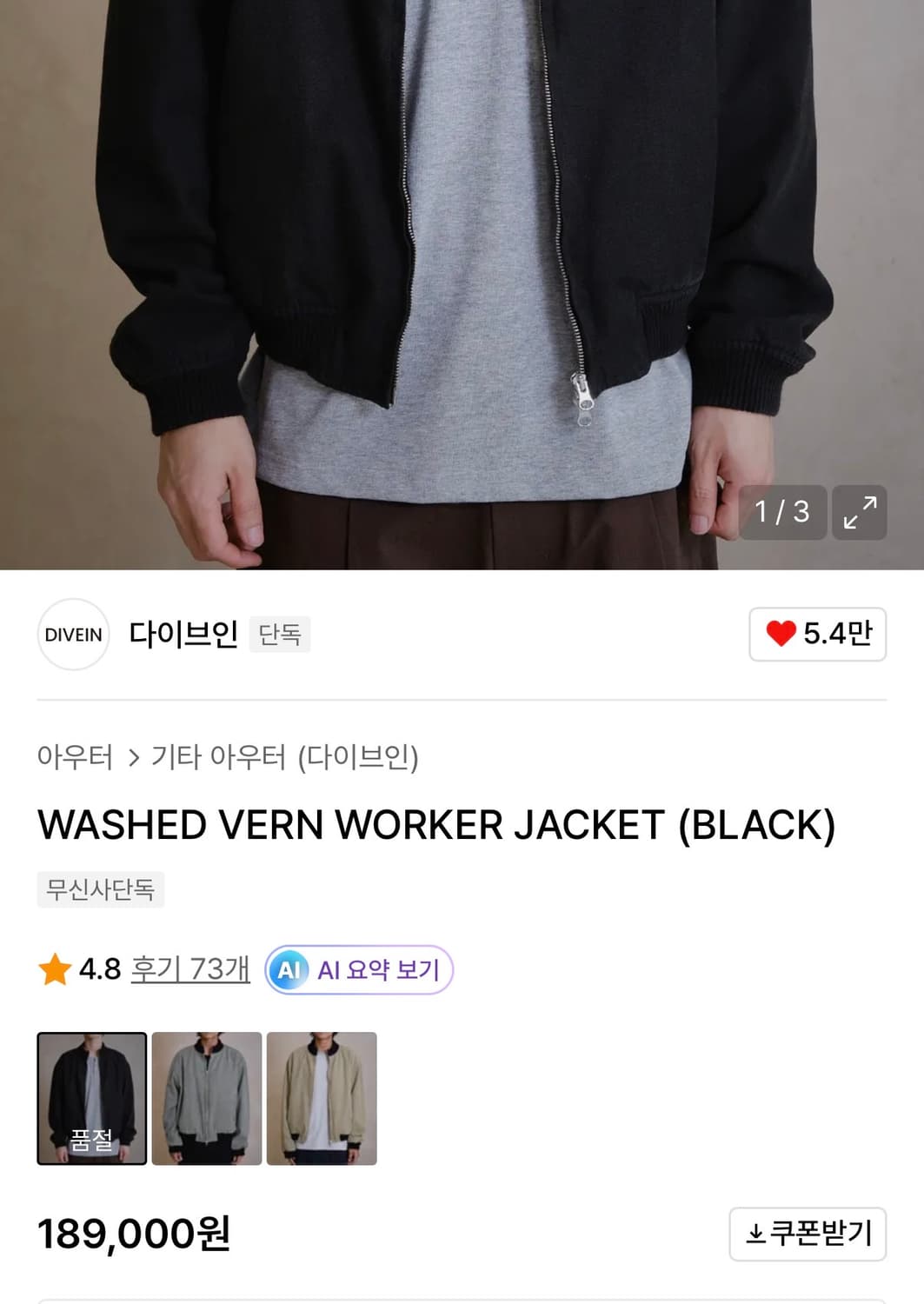Click the WASHED VERN WORKER JACKET title
Viewport: 924px width, 1304px height.
435,824
